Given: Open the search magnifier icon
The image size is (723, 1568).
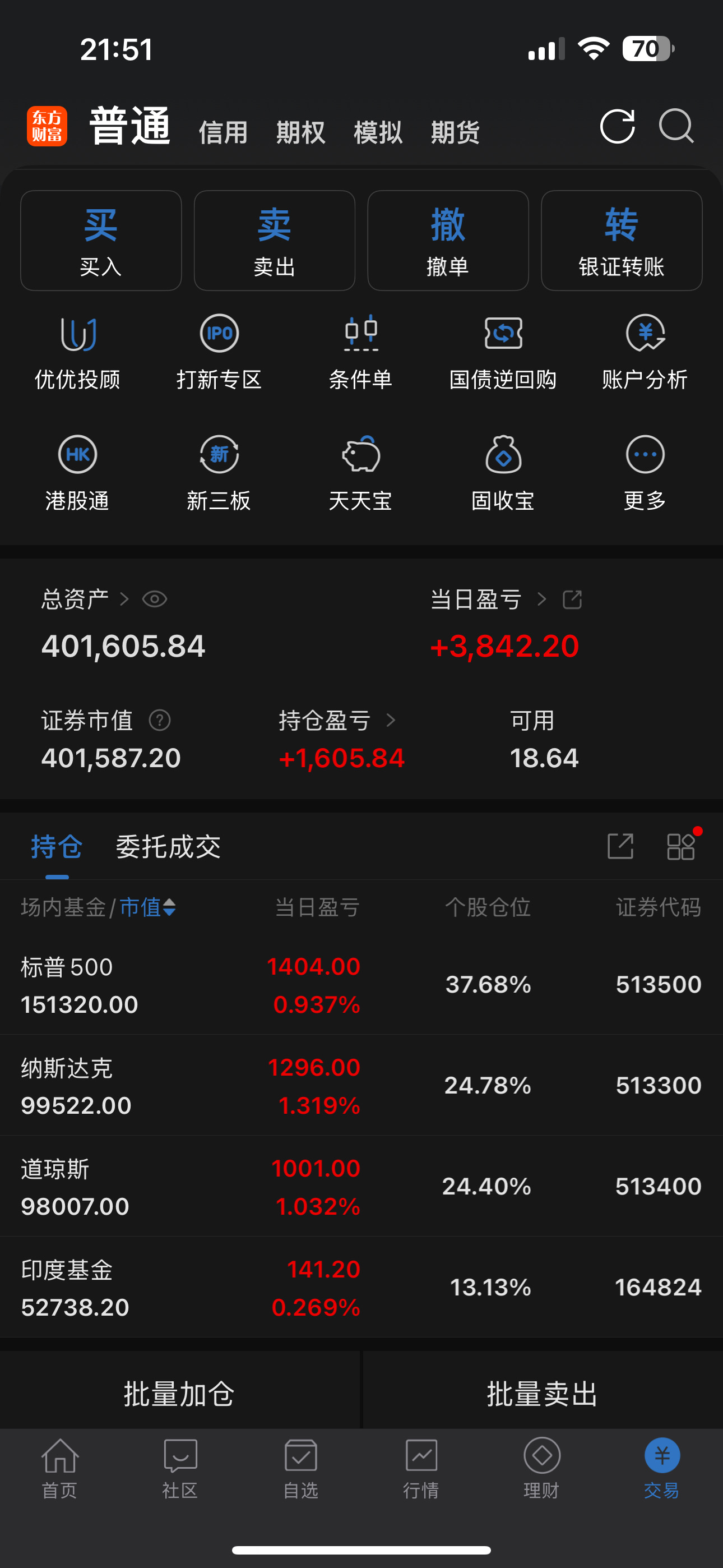Looking at the screenshot, I should click(676, 126).
